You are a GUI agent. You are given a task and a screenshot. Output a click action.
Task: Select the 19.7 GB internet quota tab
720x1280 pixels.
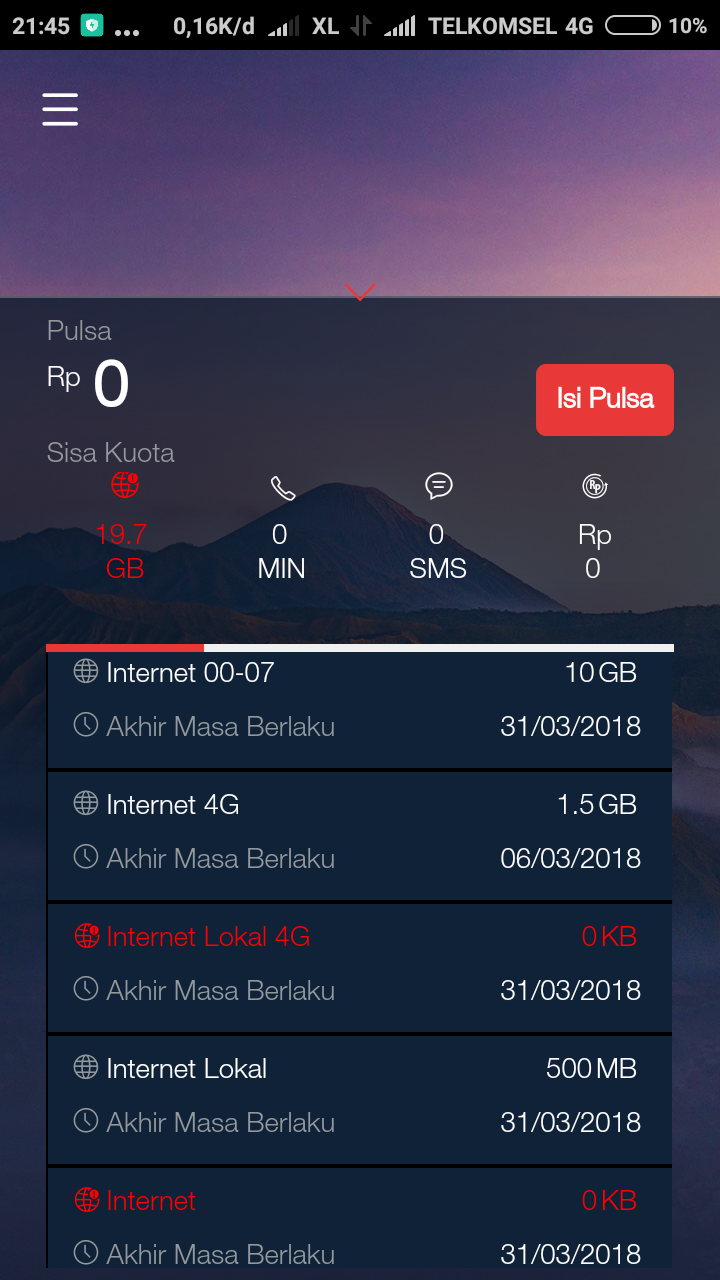pos(125,528)
